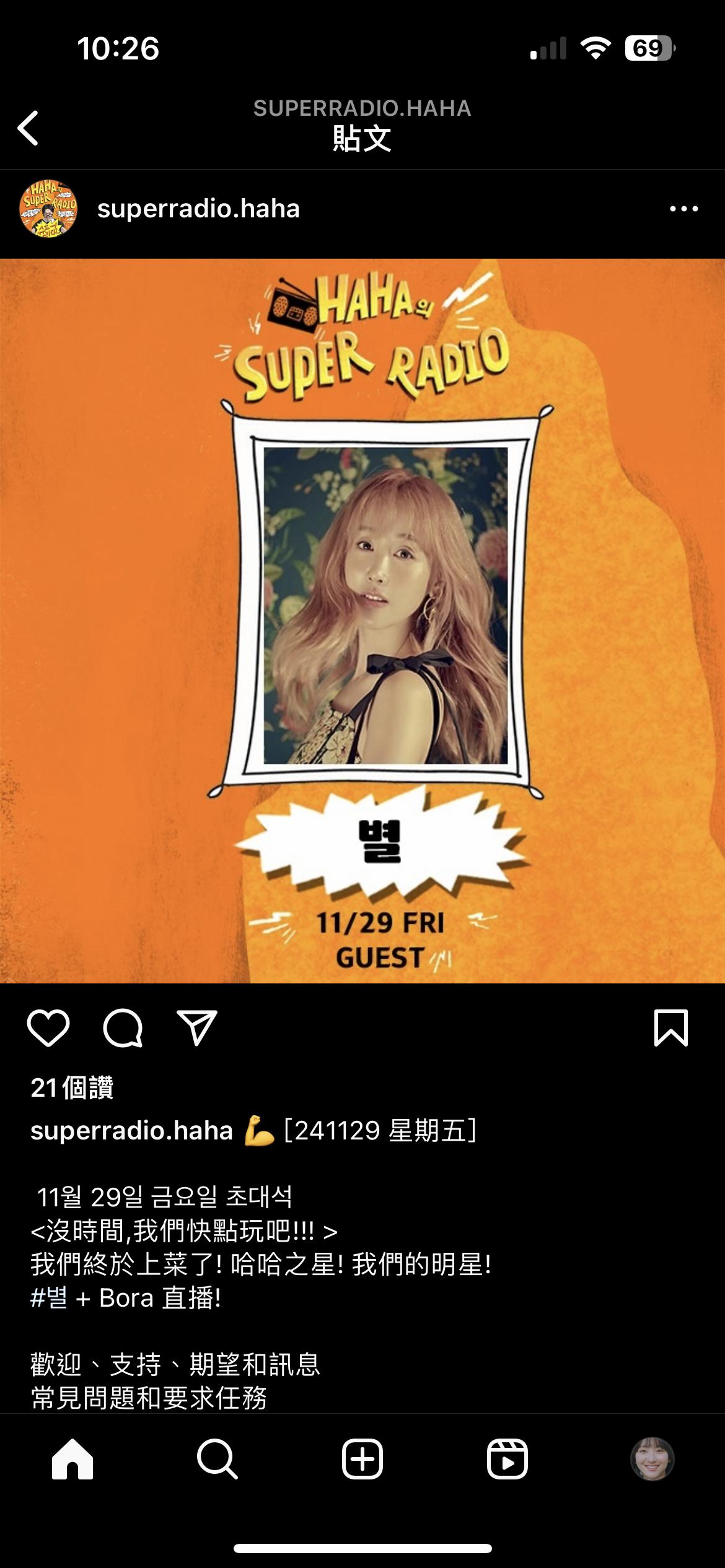
Task: Like this post with the heart icon
Action: [x=48, y=1029]
